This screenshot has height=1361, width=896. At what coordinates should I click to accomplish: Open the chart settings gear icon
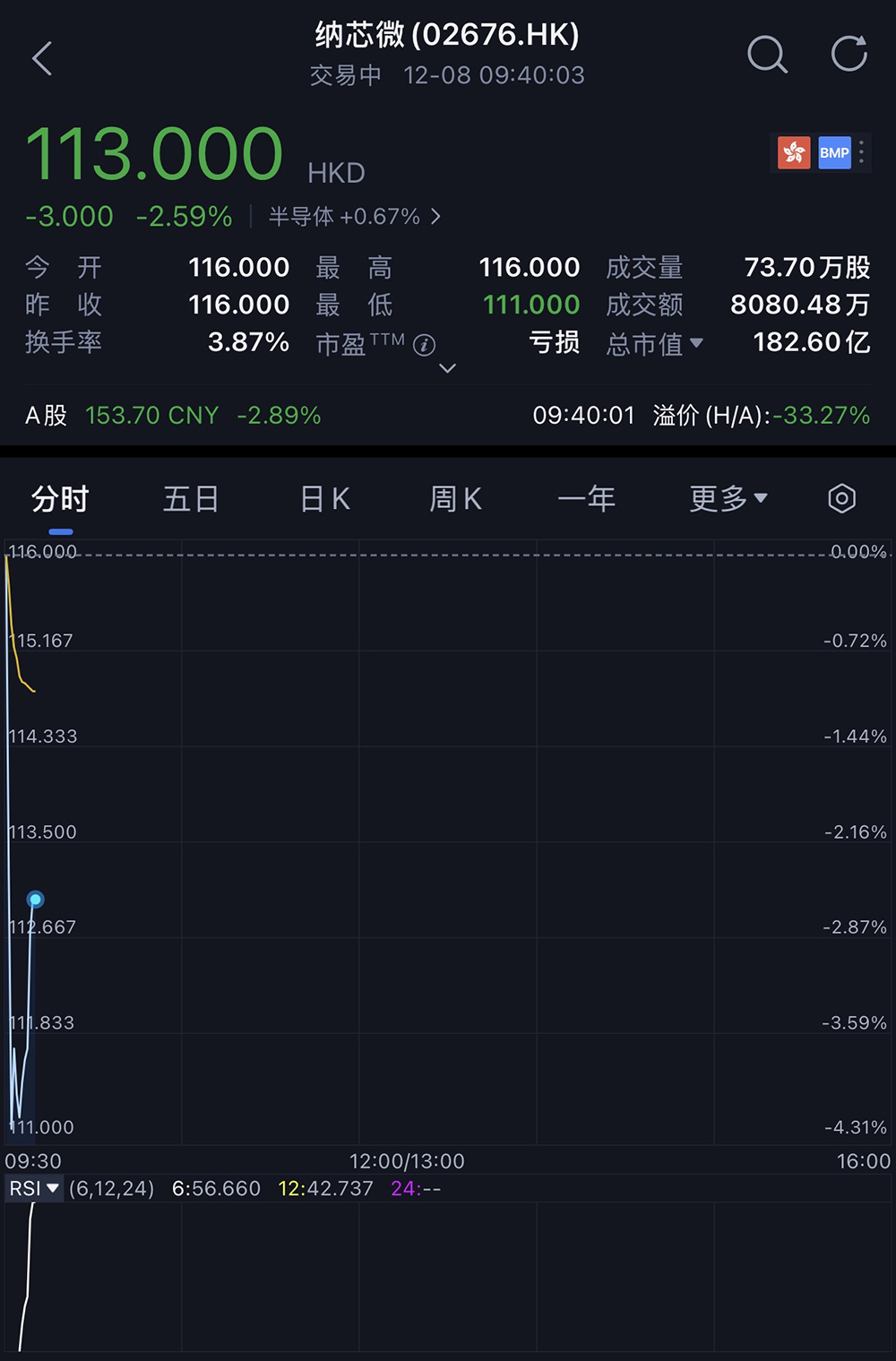pos(840,498)
